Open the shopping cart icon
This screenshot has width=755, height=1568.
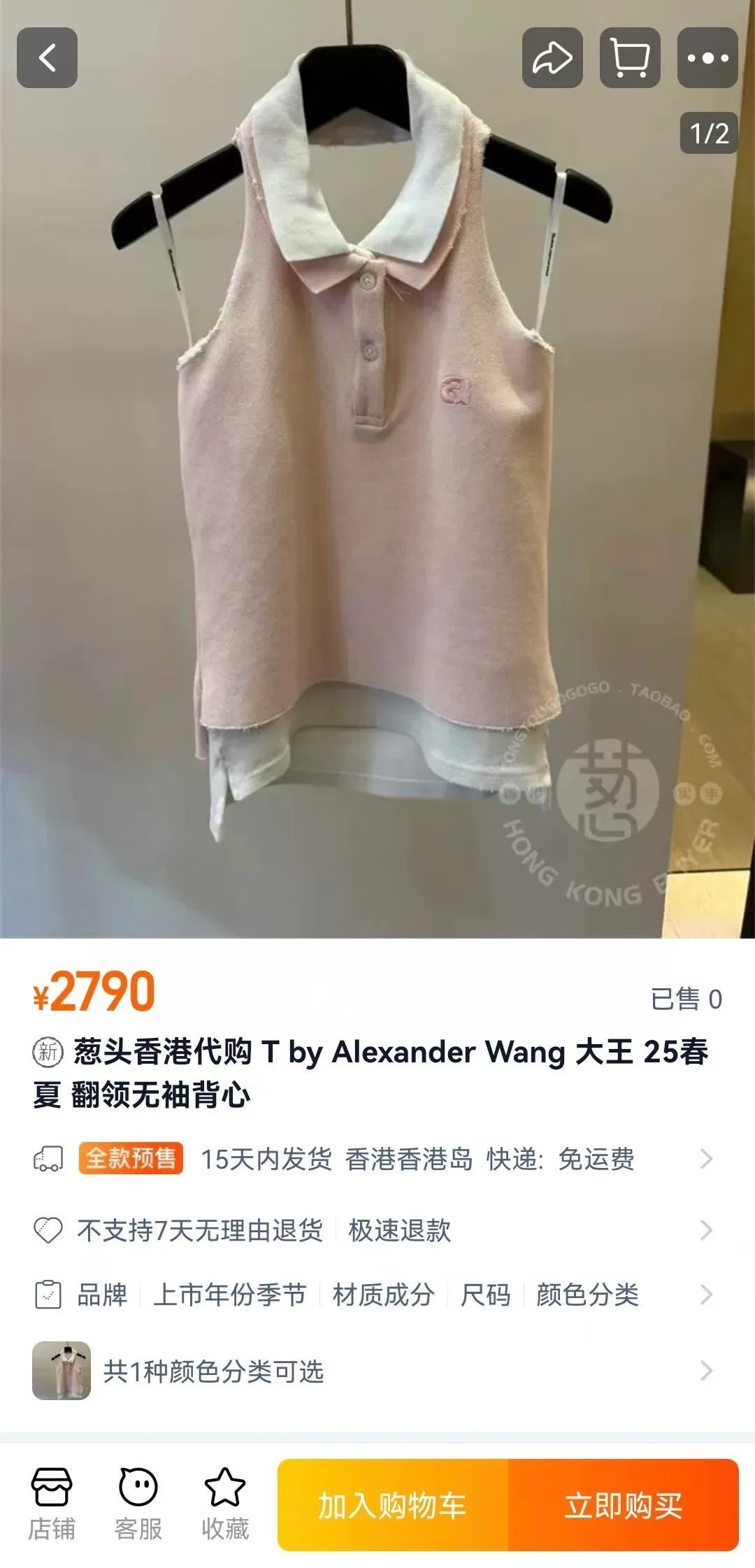pos(630,58)
